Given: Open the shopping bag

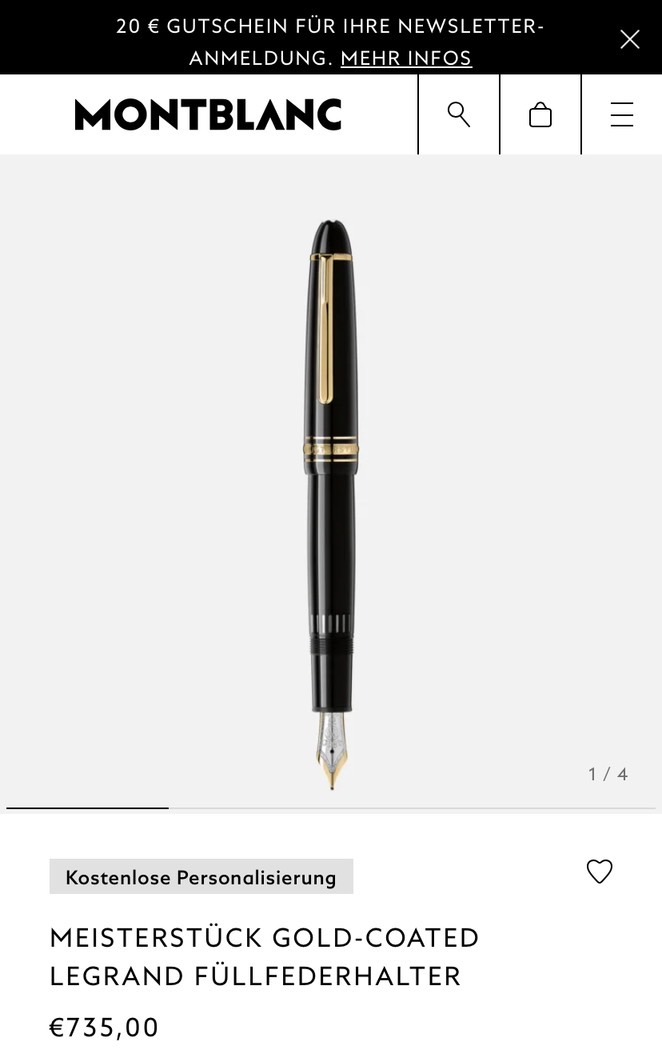Looking at the screenshot, I should pos(540,115).
